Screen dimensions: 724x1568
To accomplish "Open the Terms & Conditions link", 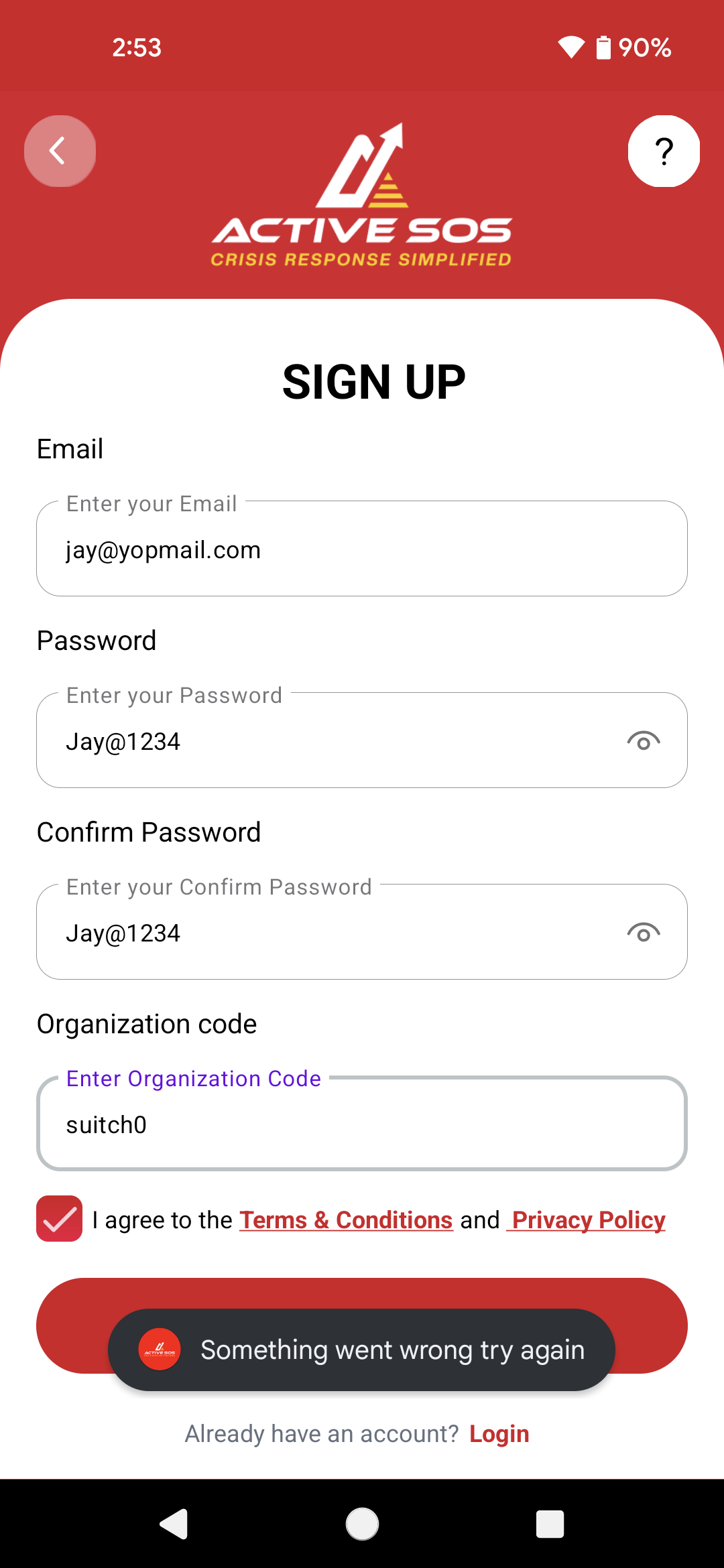I will point(346,1220).
